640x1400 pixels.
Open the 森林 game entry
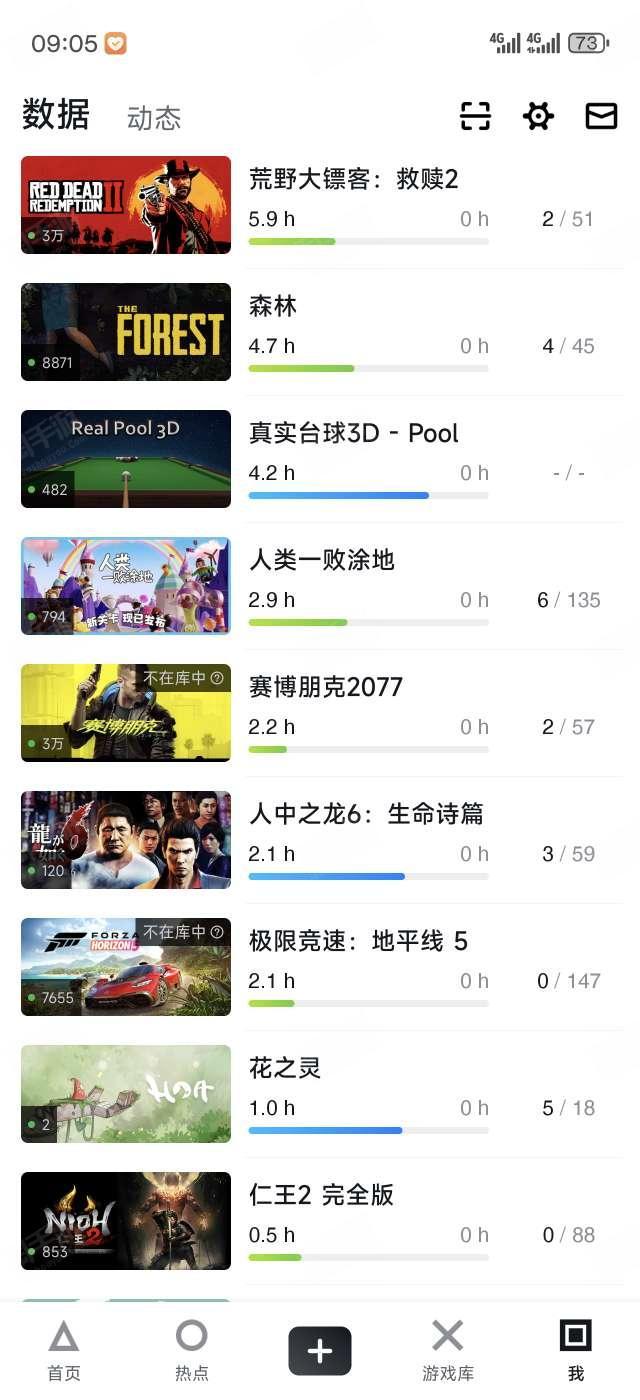tap(320, 332)
